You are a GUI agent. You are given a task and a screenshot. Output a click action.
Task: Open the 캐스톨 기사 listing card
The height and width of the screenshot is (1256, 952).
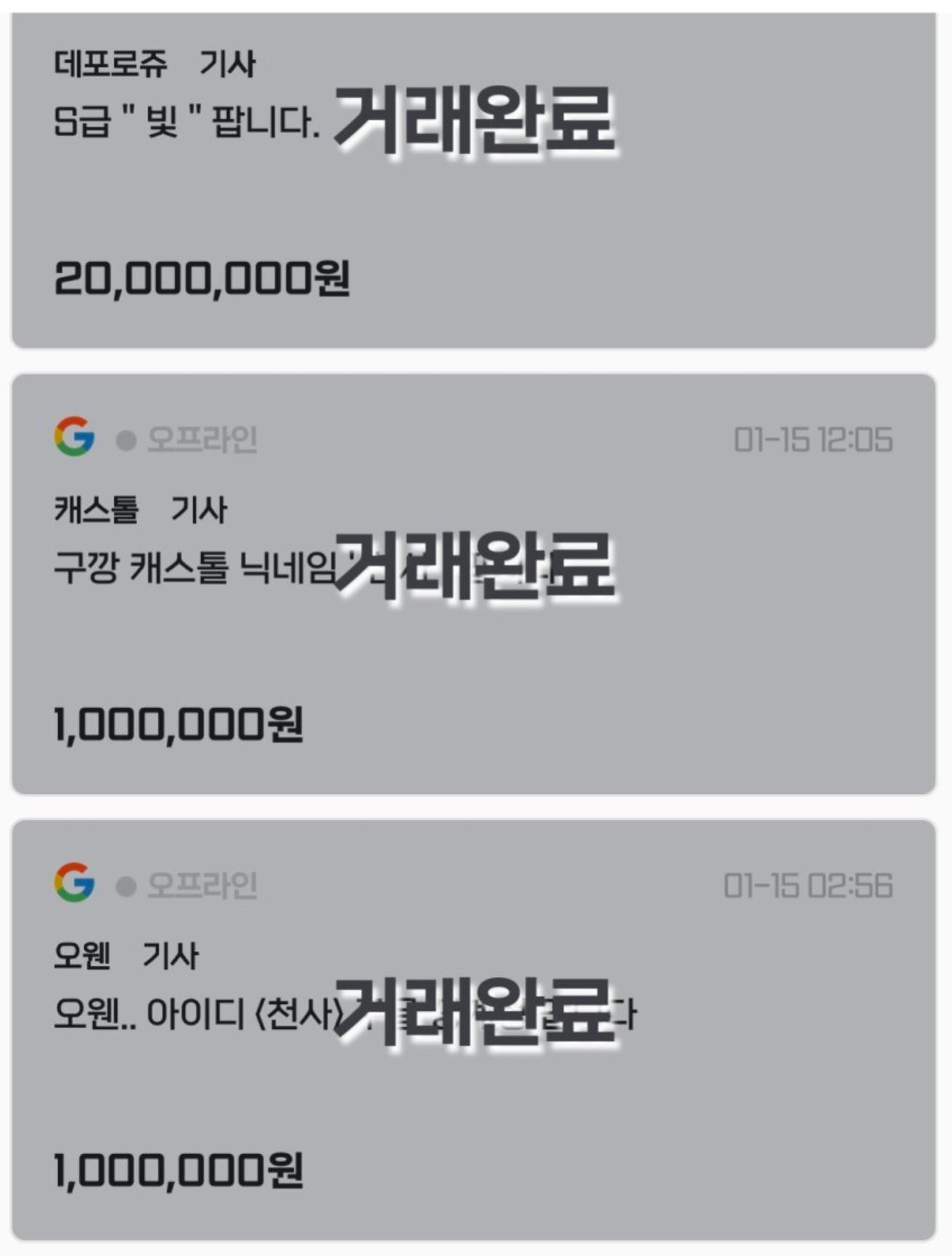coord(473,582)
